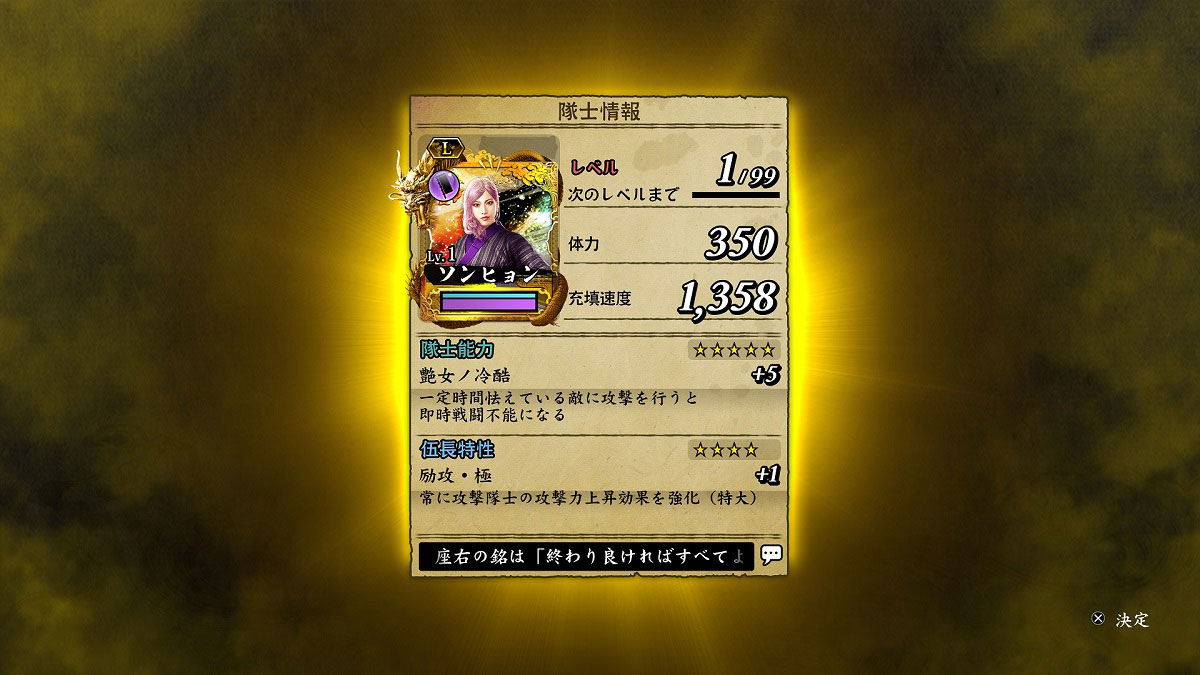Confirm with the 決定 button prompt
Image resolution: width=1200 pixels, height=675 pixels.
click(x=1120, y=620)
